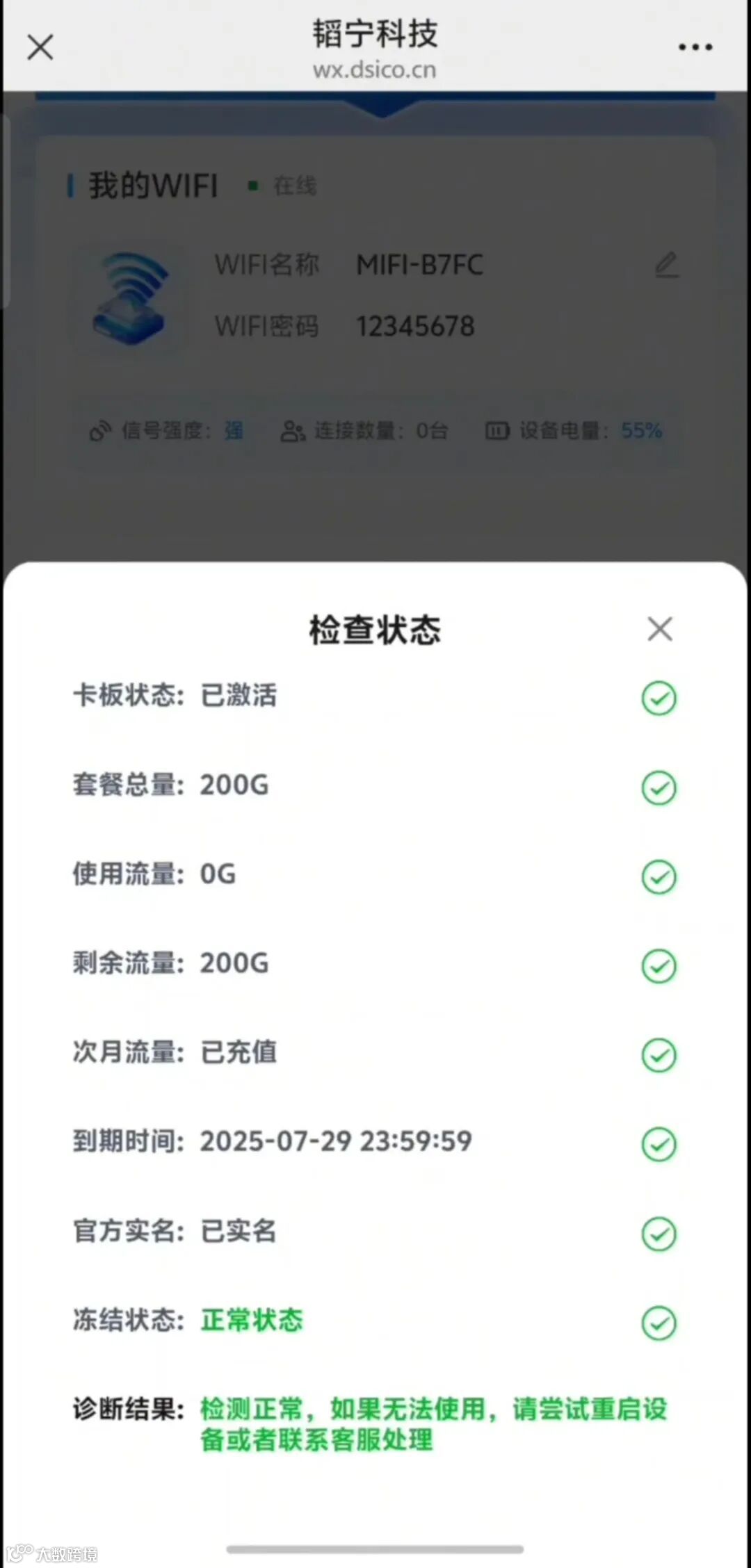Click the checkmark next to 次月流量

(658, 1055)
